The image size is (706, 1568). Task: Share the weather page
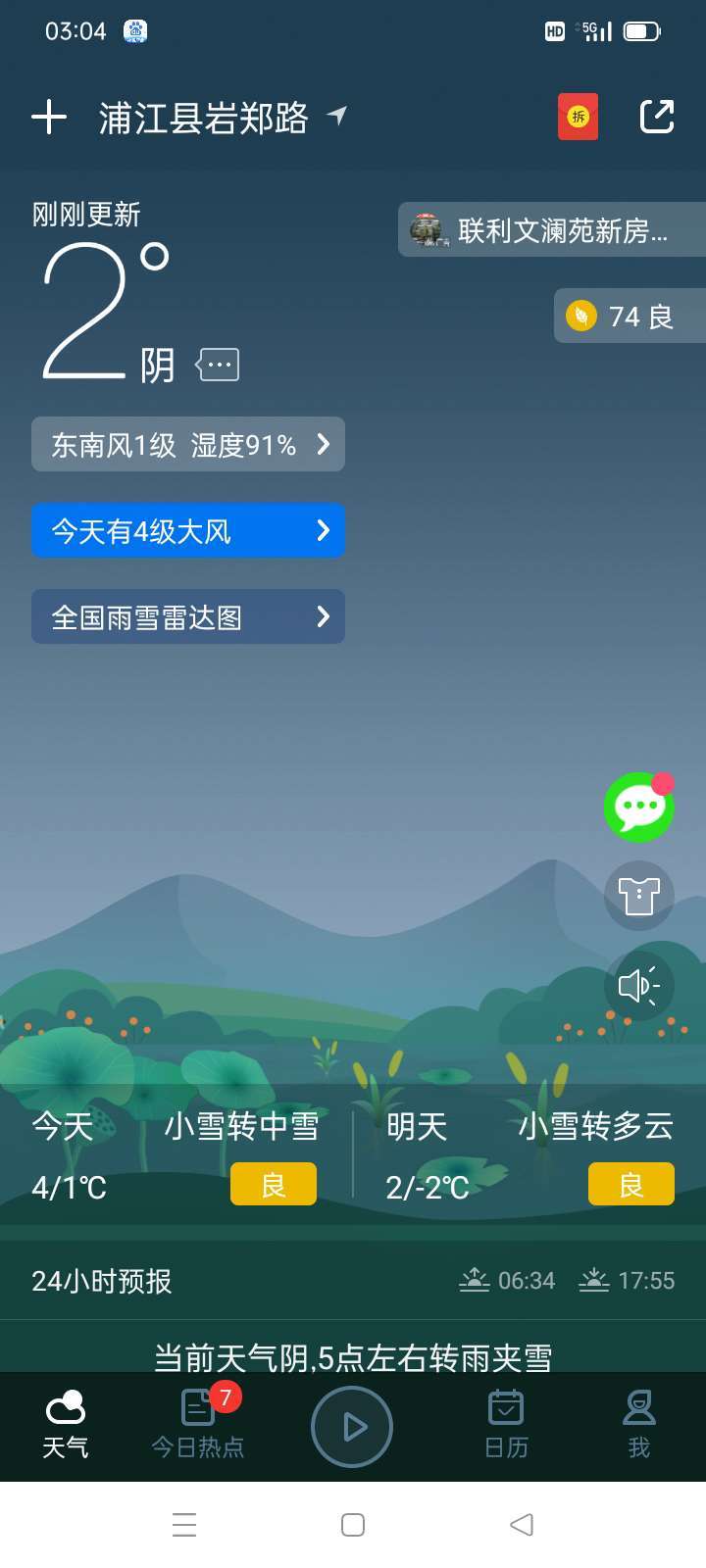(x=656, y=117)
